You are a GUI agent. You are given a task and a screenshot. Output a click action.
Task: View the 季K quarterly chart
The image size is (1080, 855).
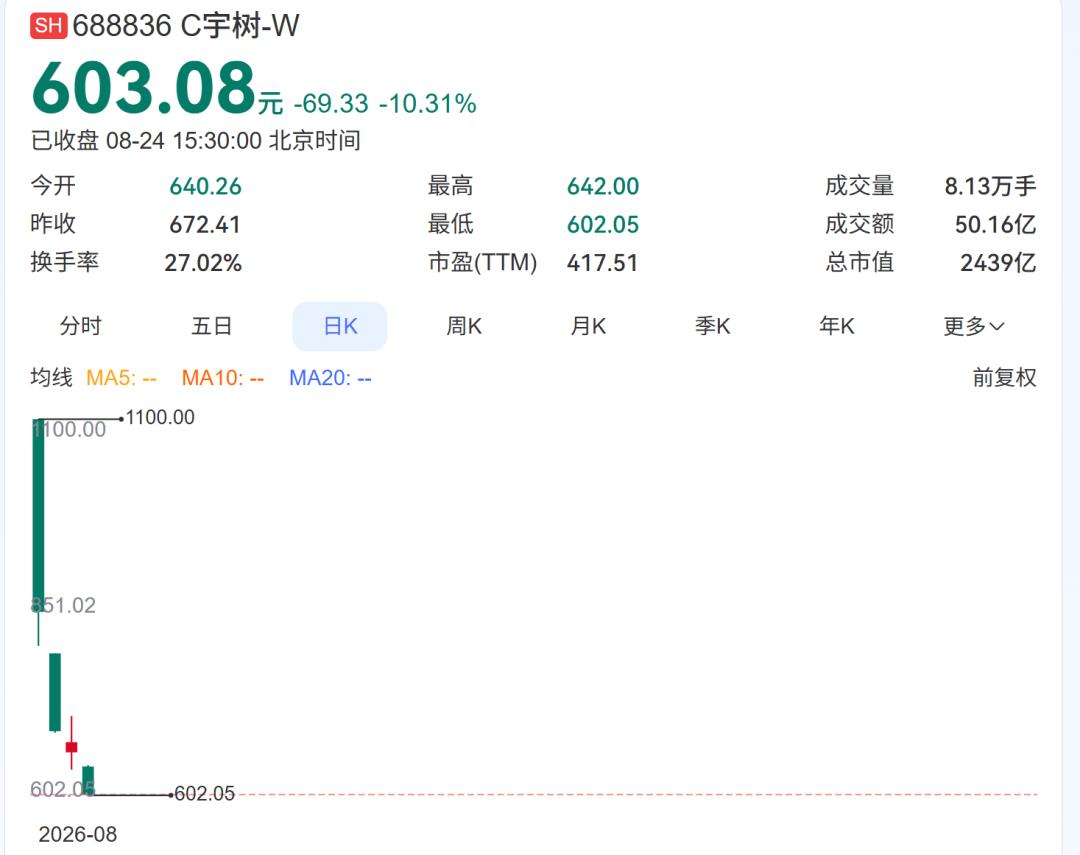click(712, 326)
